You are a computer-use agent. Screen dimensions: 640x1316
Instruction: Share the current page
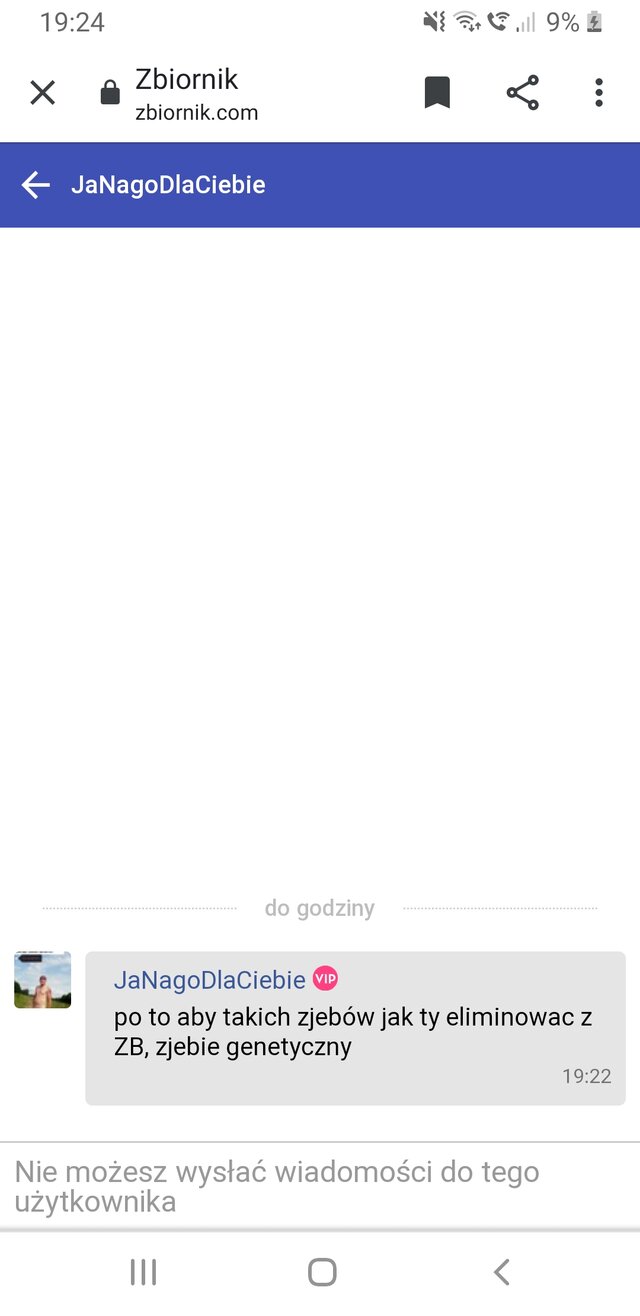[x=522, y=93]
